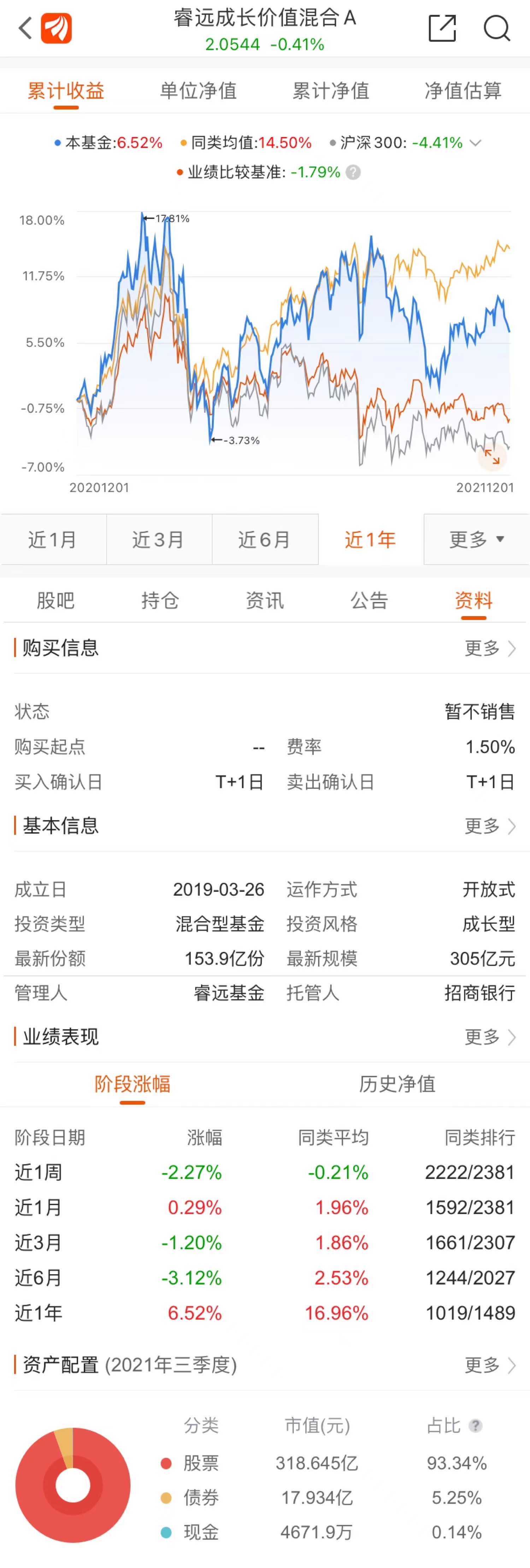This screenshot has width=530, height=1568.
Task: Open the 净值估算 tab
Action: tap(463, 91)
